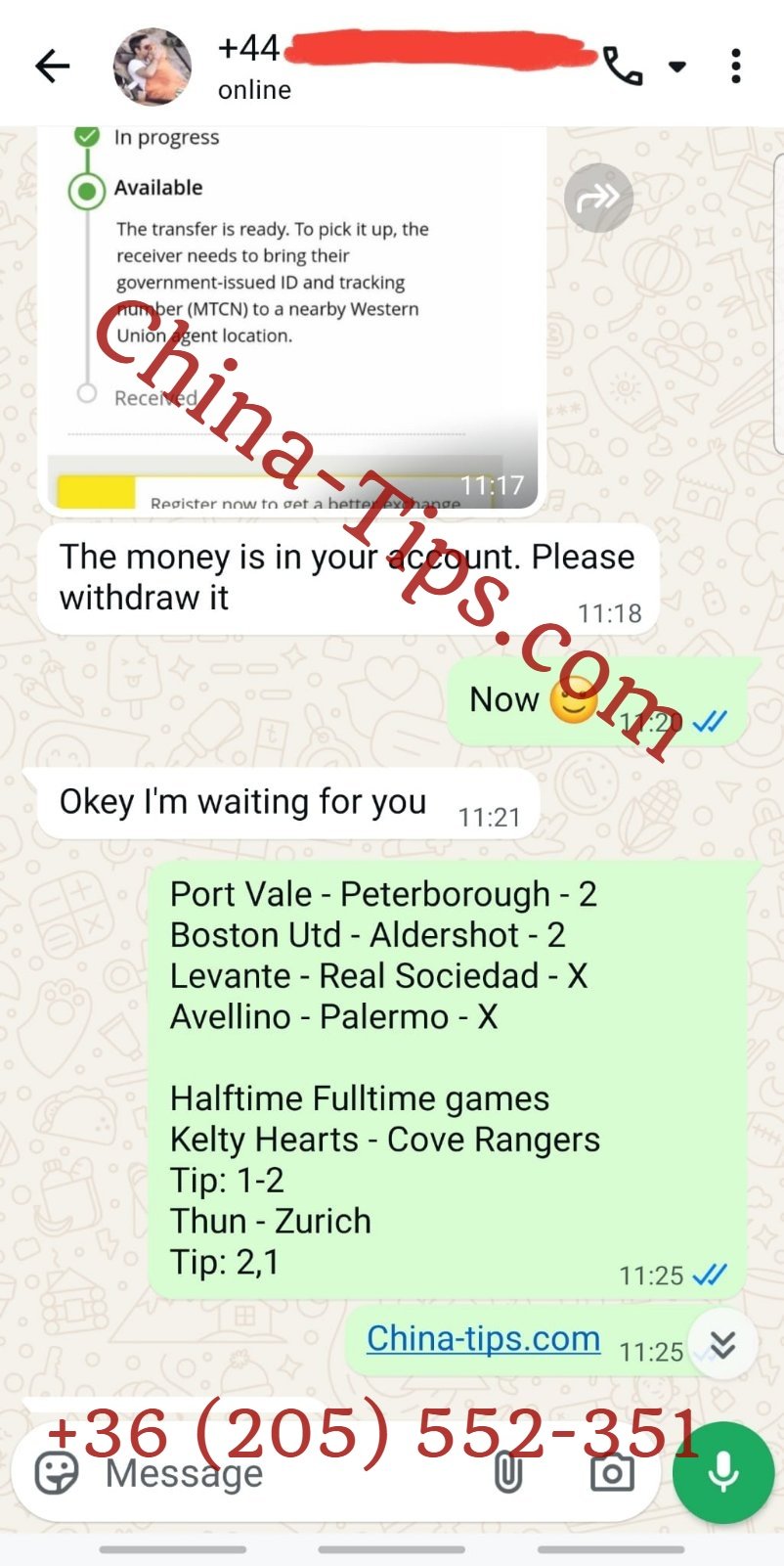Open the emoji and sticker picker

click(x=57, y=1473)
